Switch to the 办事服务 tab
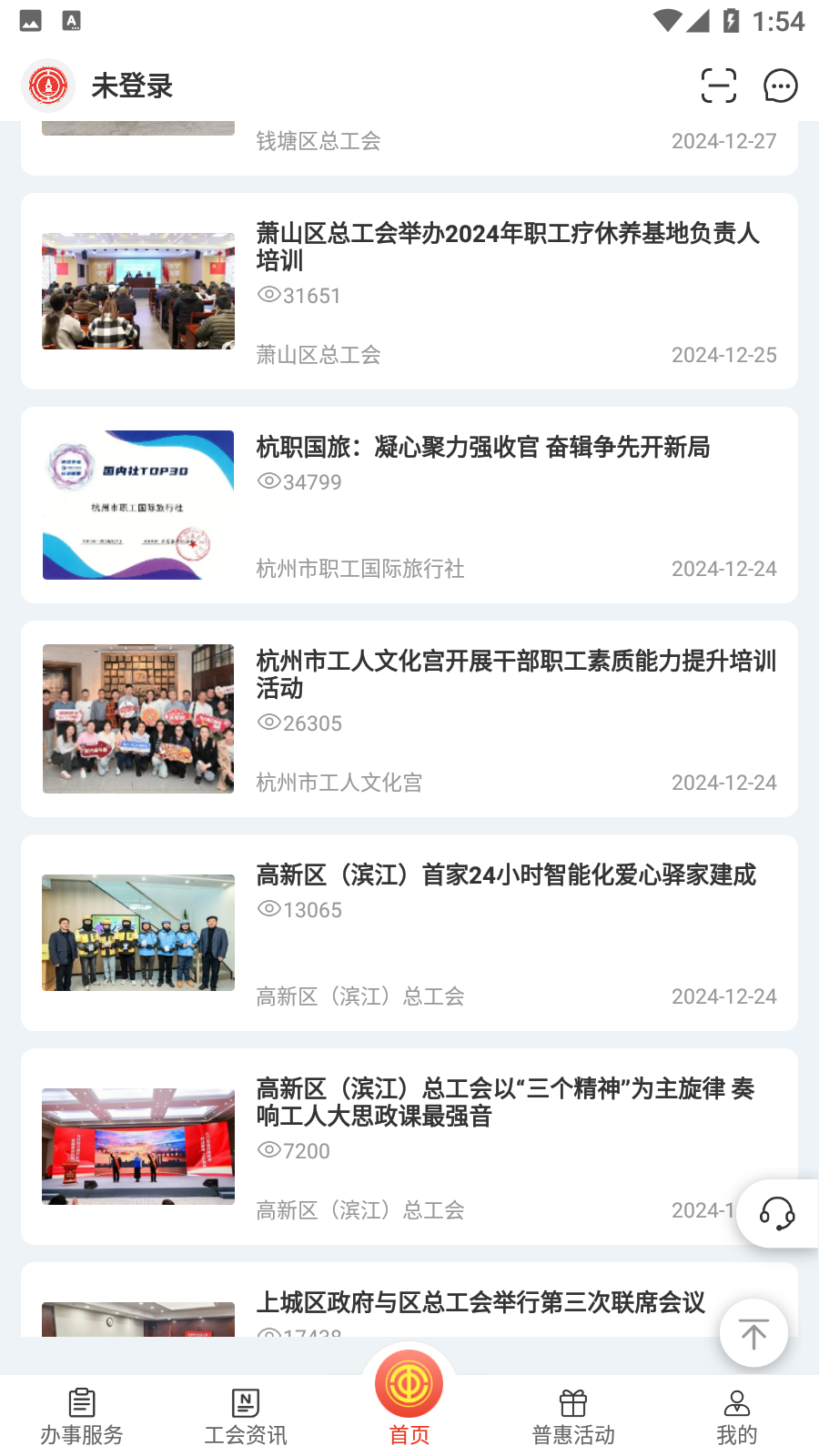819x1456 pixels. (82, 1416)
